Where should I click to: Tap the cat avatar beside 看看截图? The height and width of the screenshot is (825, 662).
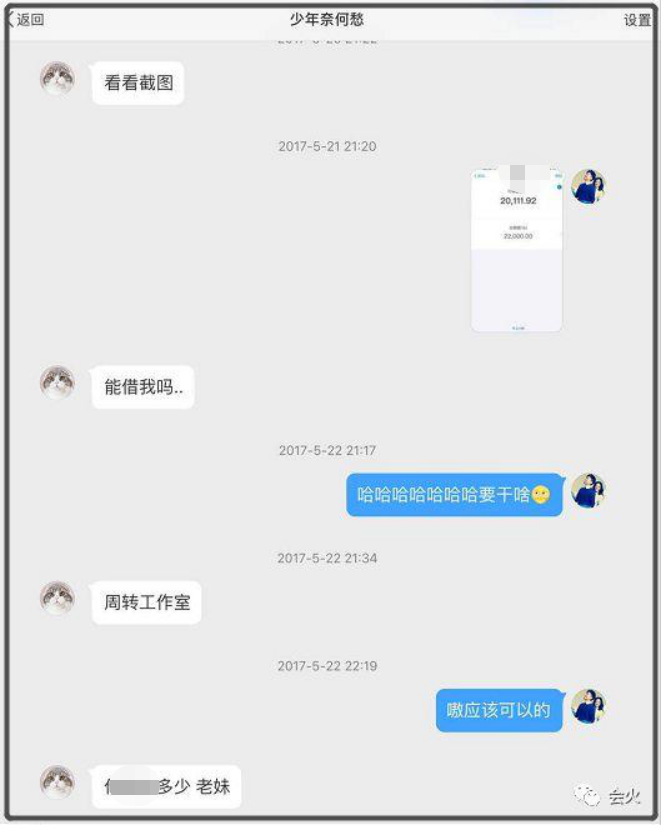(x=57, y=78)
